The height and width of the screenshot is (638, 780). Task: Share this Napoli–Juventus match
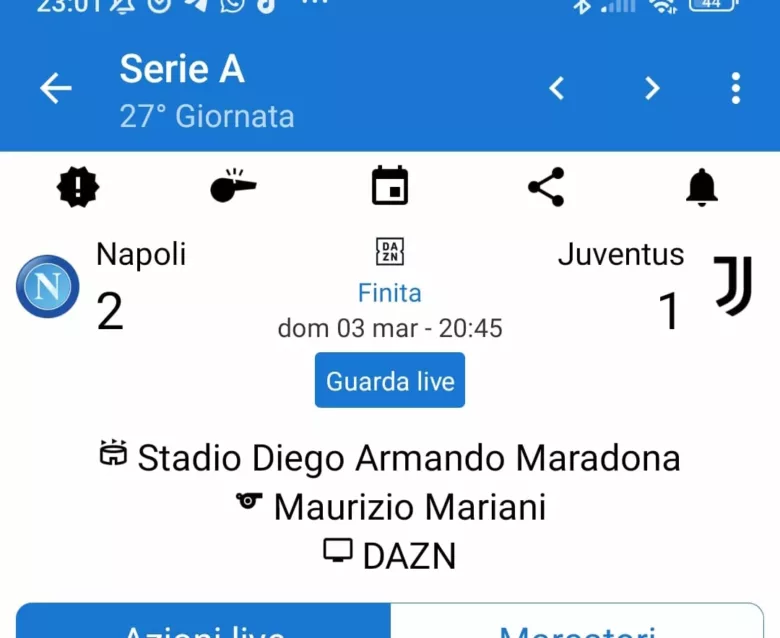coord(546,187)
